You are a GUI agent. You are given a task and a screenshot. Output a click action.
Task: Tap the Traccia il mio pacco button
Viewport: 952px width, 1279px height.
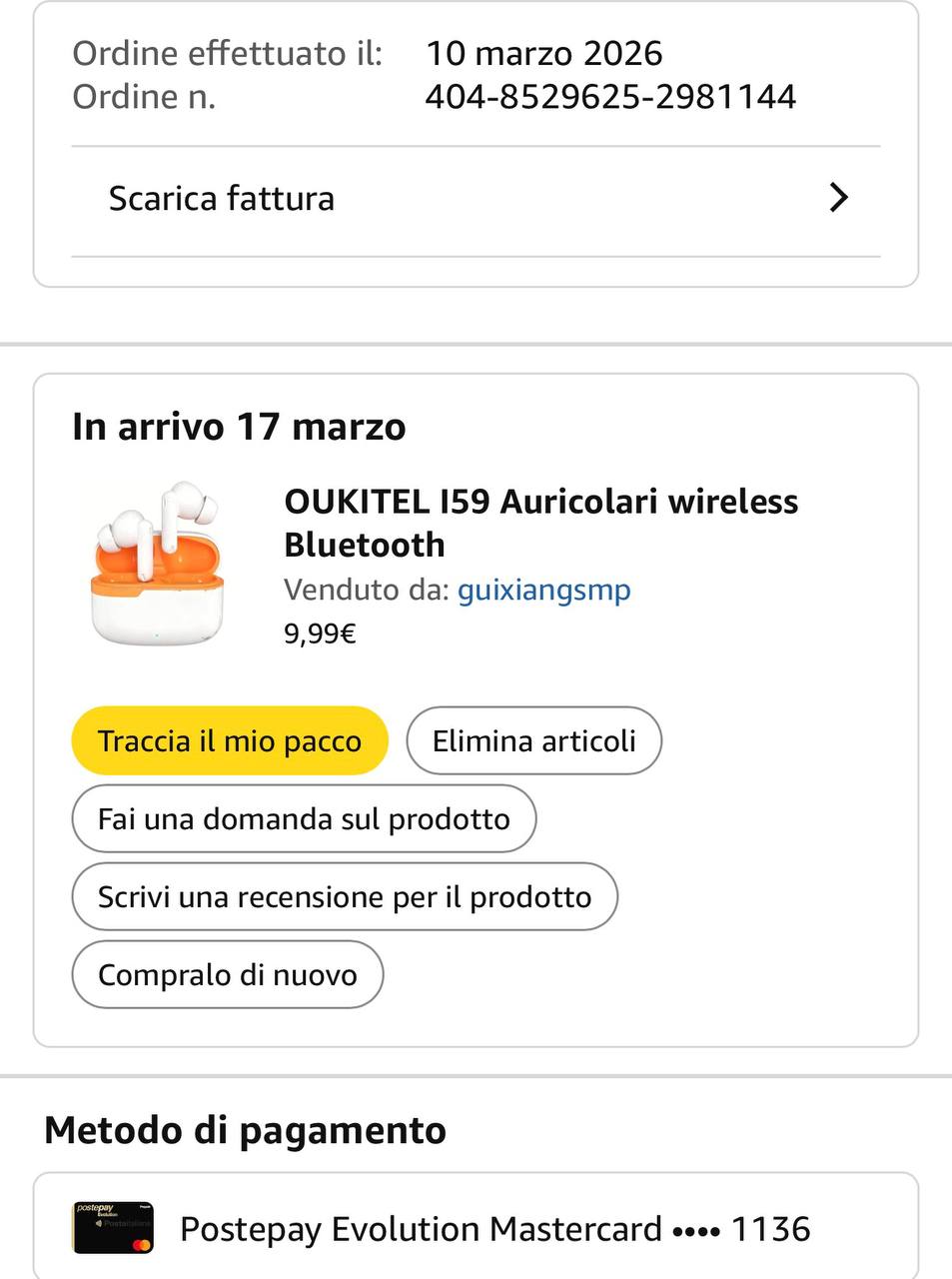pyautogui.click(x=230, y=741)
